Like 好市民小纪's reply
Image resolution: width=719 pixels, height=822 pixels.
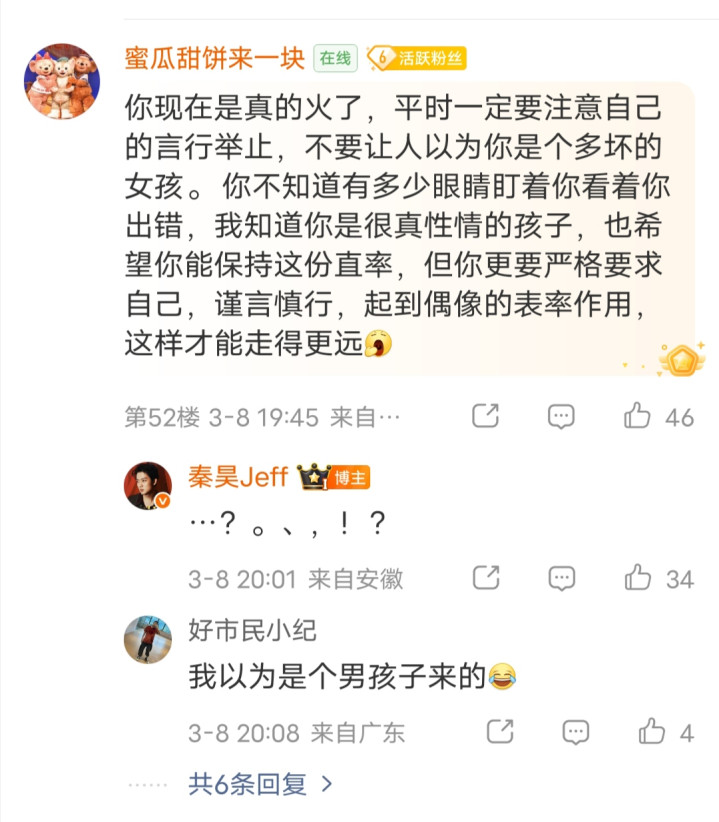652,732
